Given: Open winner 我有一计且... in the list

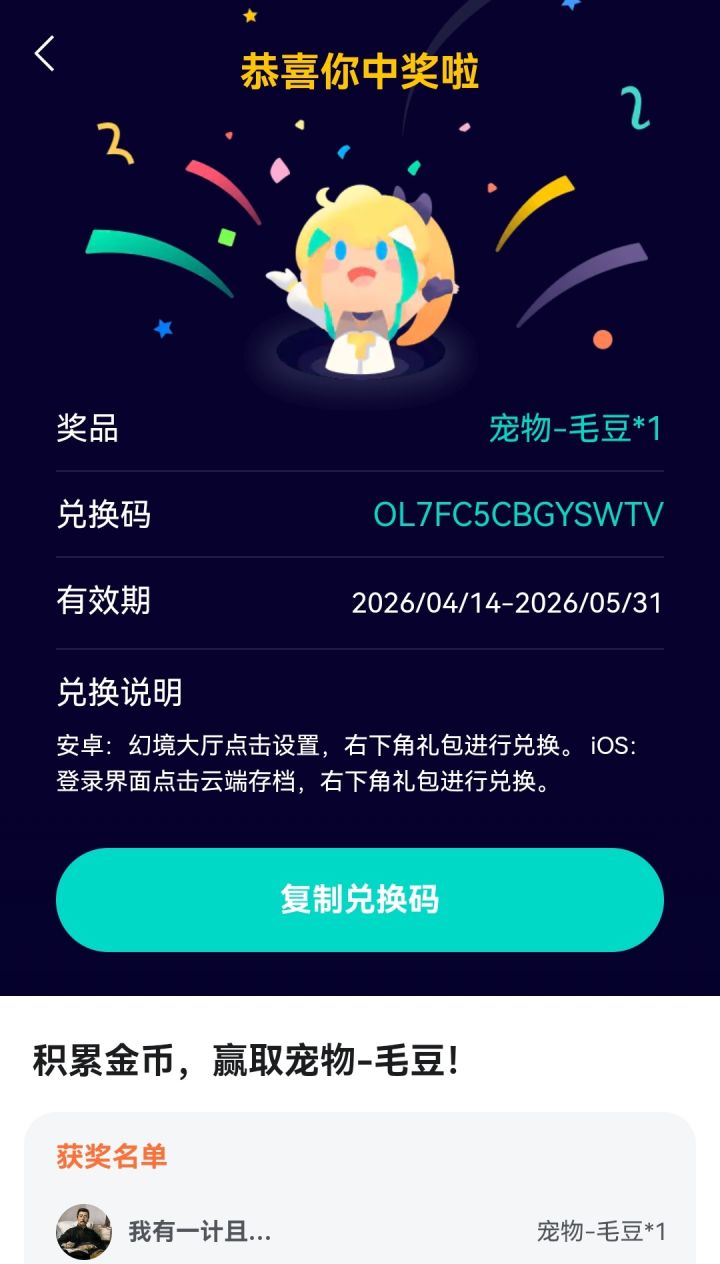Looking at the screenshot, I should [200, 1231].
